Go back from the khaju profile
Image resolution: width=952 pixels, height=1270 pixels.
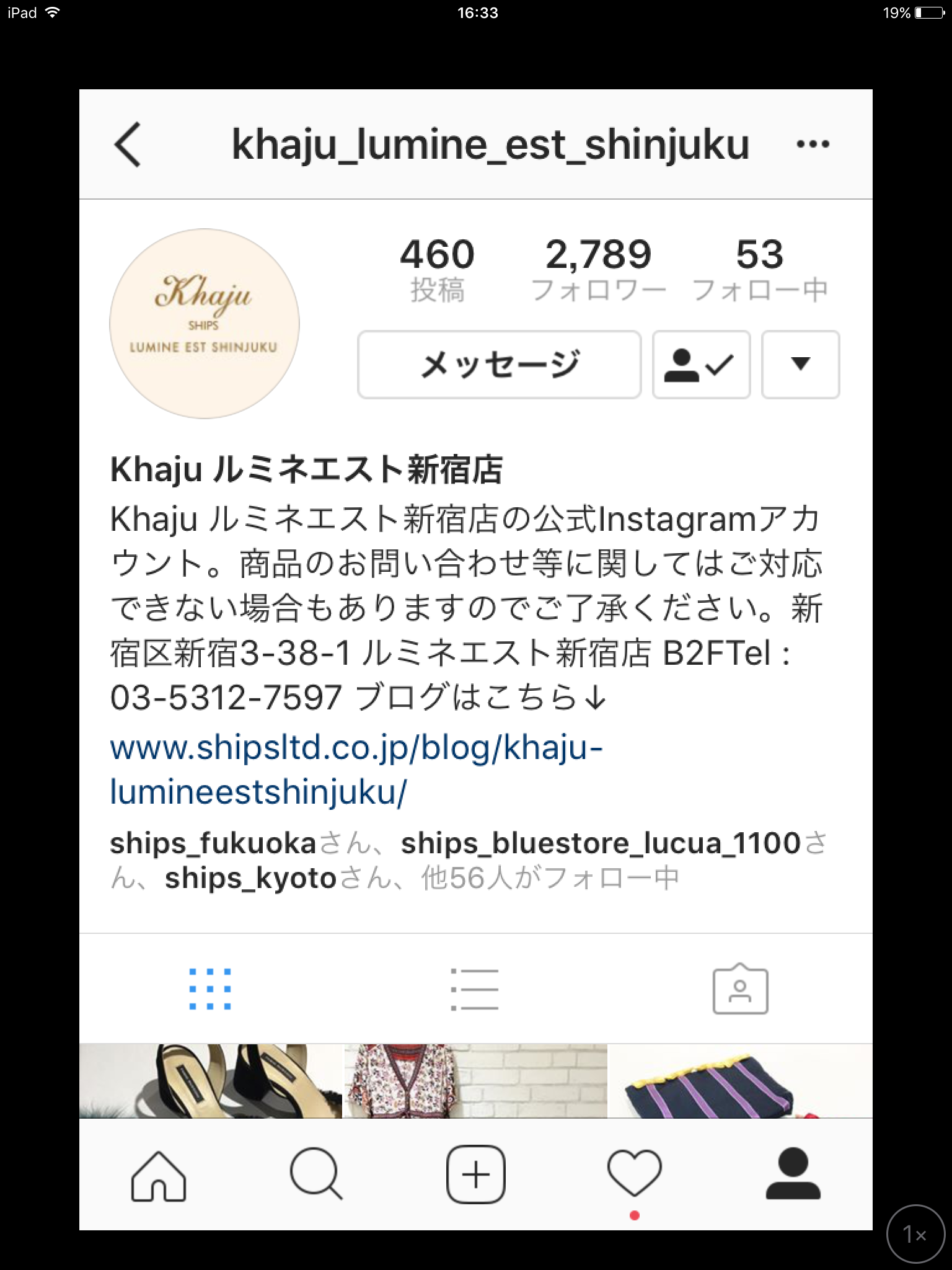point(128,144)
